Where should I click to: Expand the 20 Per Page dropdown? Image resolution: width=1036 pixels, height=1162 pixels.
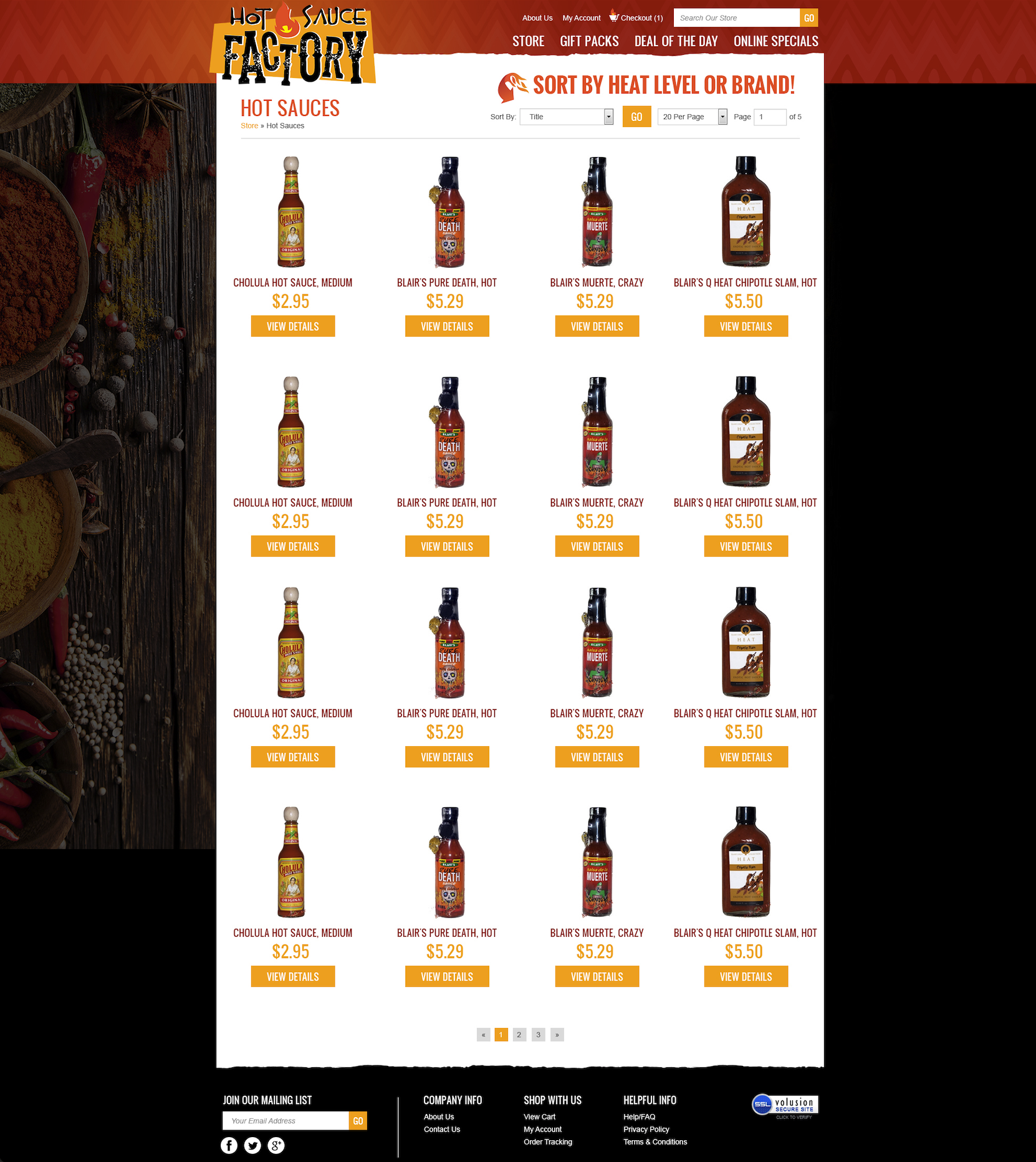point(692,117)
